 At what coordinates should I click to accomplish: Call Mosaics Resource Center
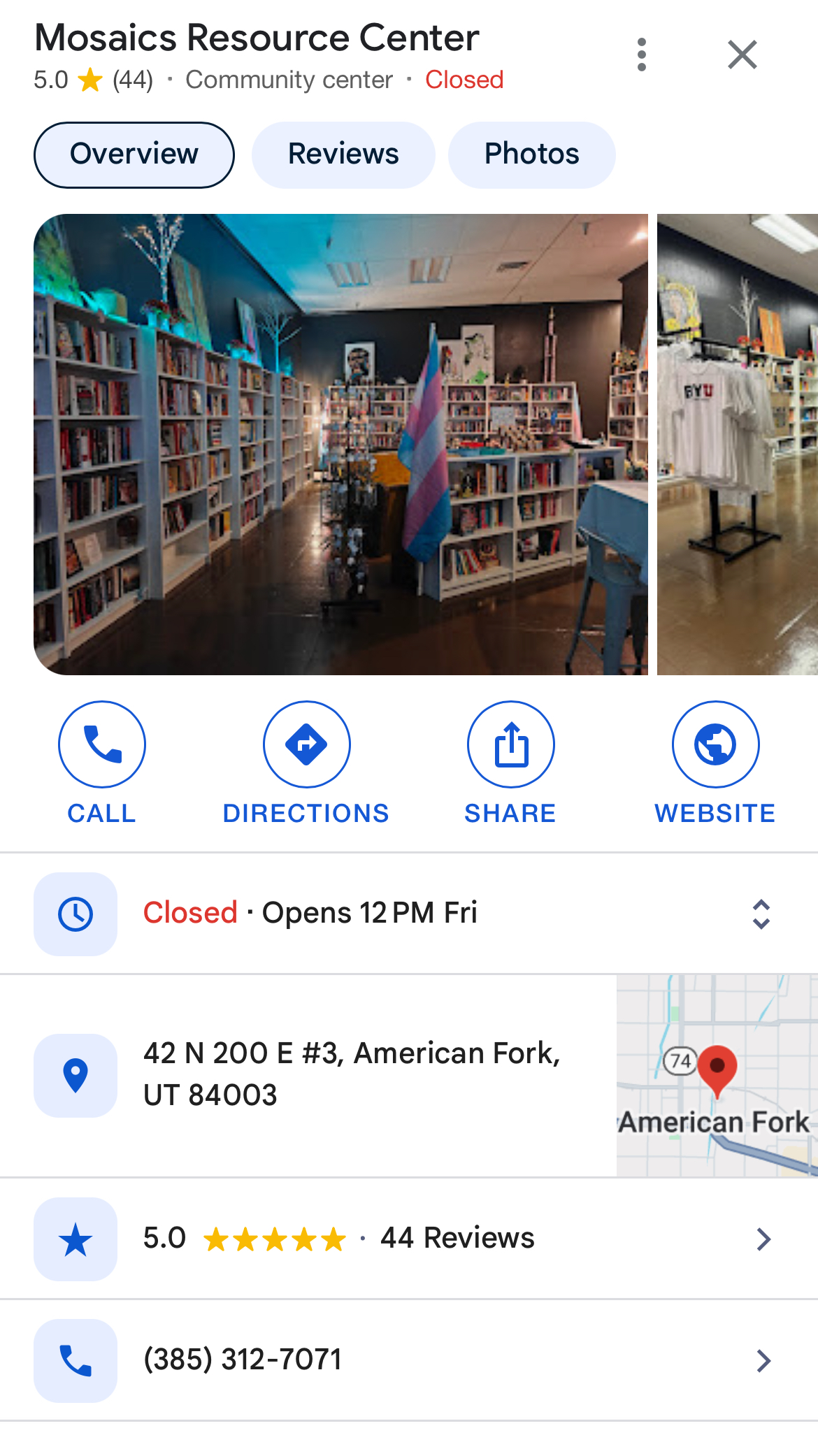click(x=102, y=763)
